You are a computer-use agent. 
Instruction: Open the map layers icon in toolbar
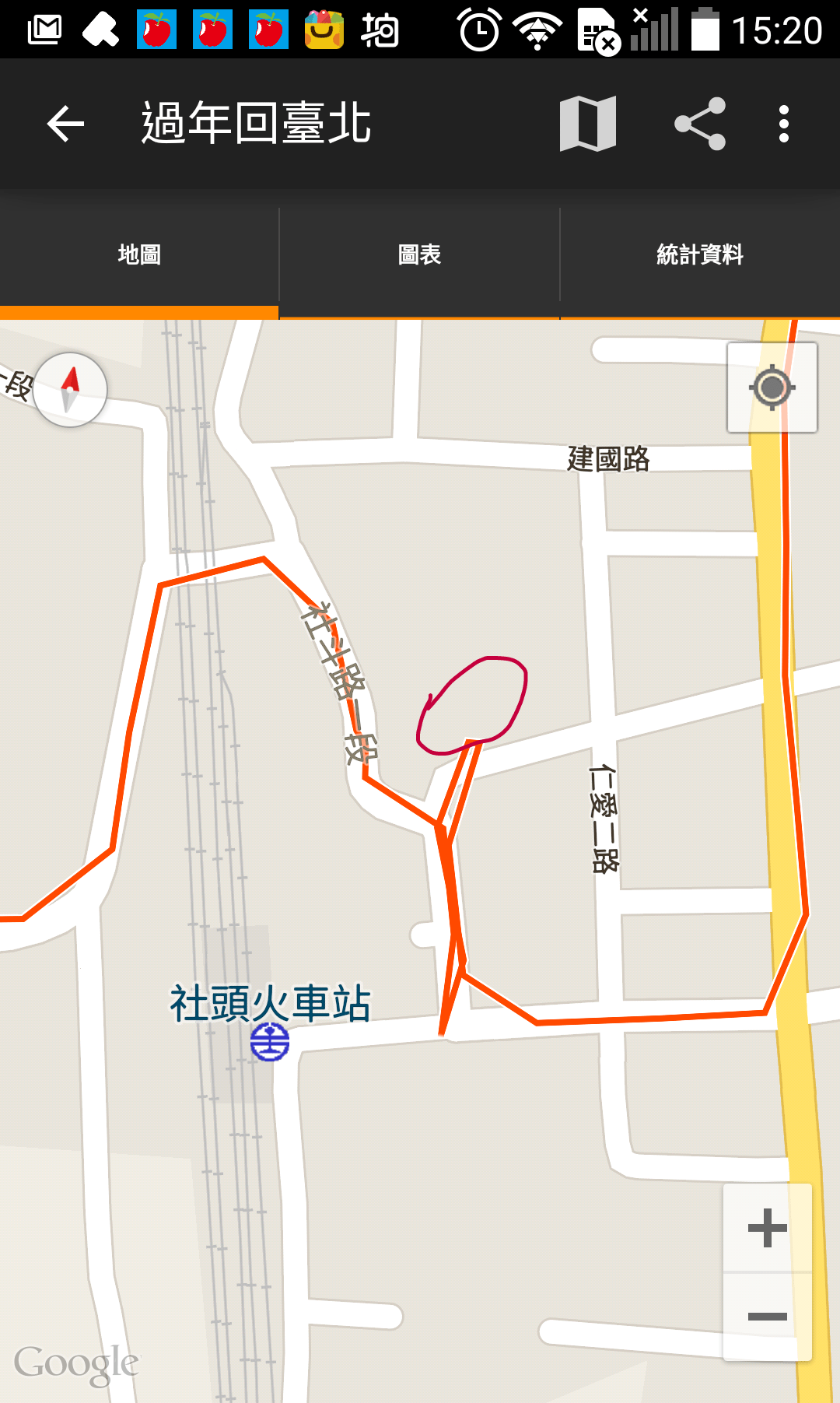589,124
